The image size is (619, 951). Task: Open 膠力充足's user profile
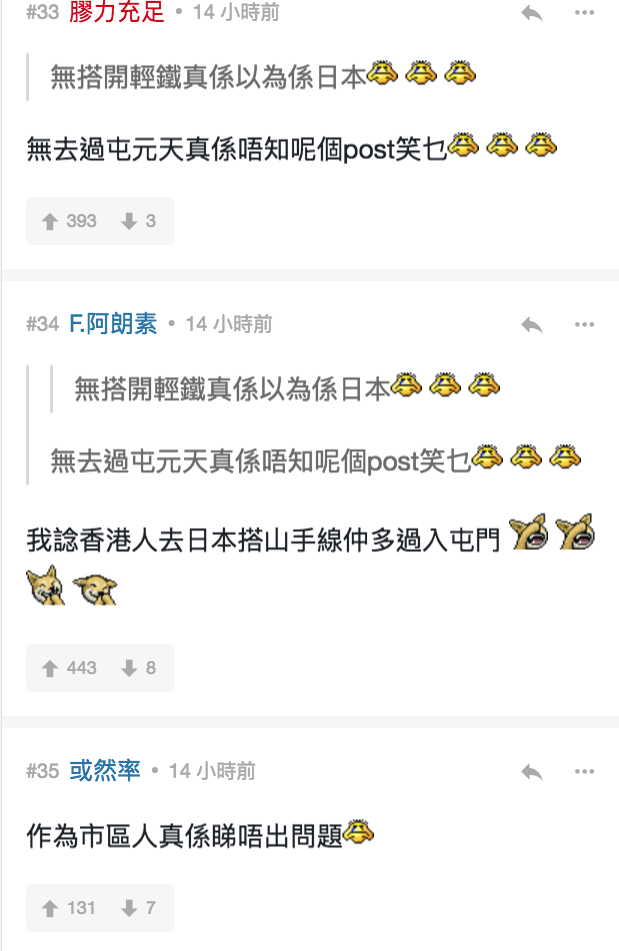[116, 12]
